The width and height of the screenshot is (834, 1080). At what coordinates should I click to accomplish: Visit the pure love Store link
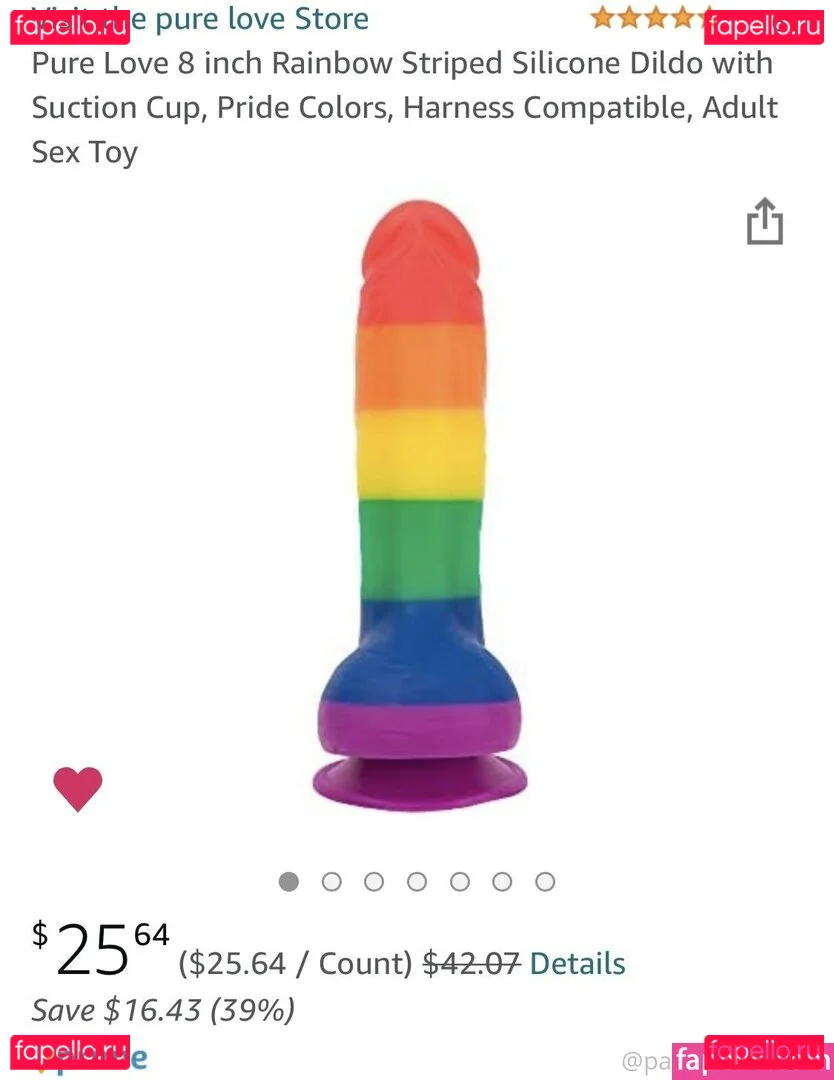point(248,18)
